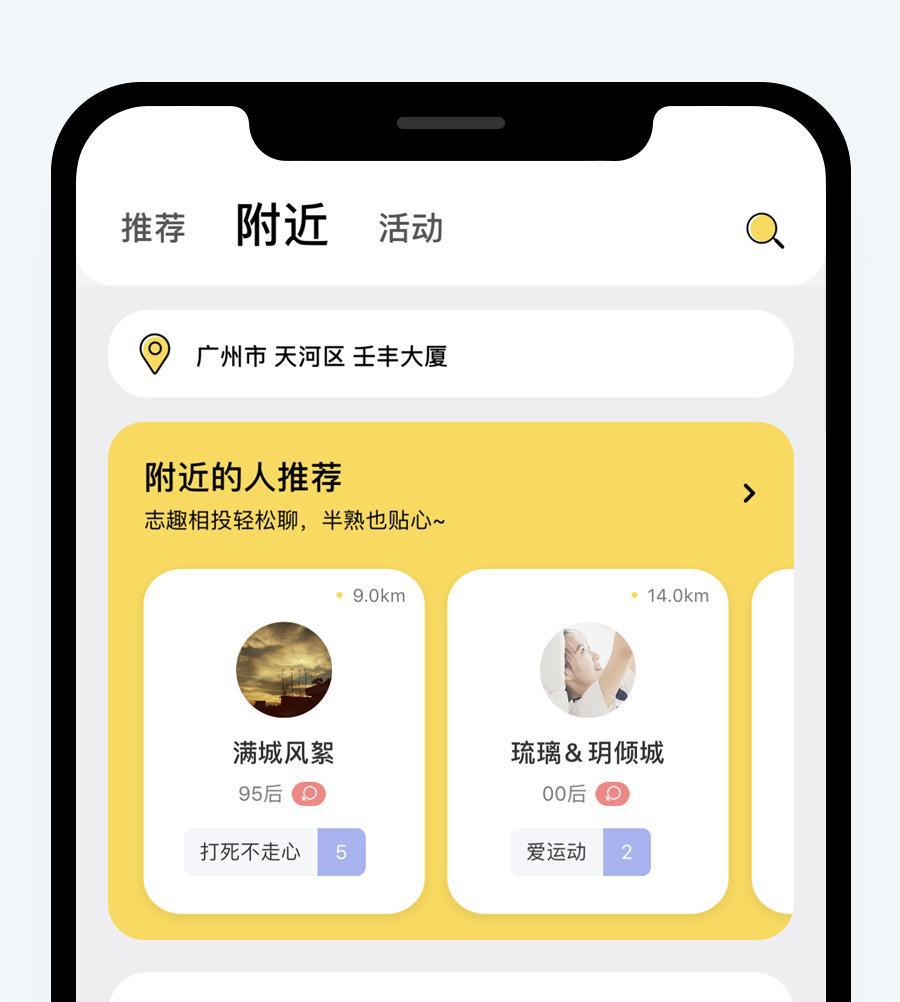Switch to the 活动 tab

(x=410, y=228)
